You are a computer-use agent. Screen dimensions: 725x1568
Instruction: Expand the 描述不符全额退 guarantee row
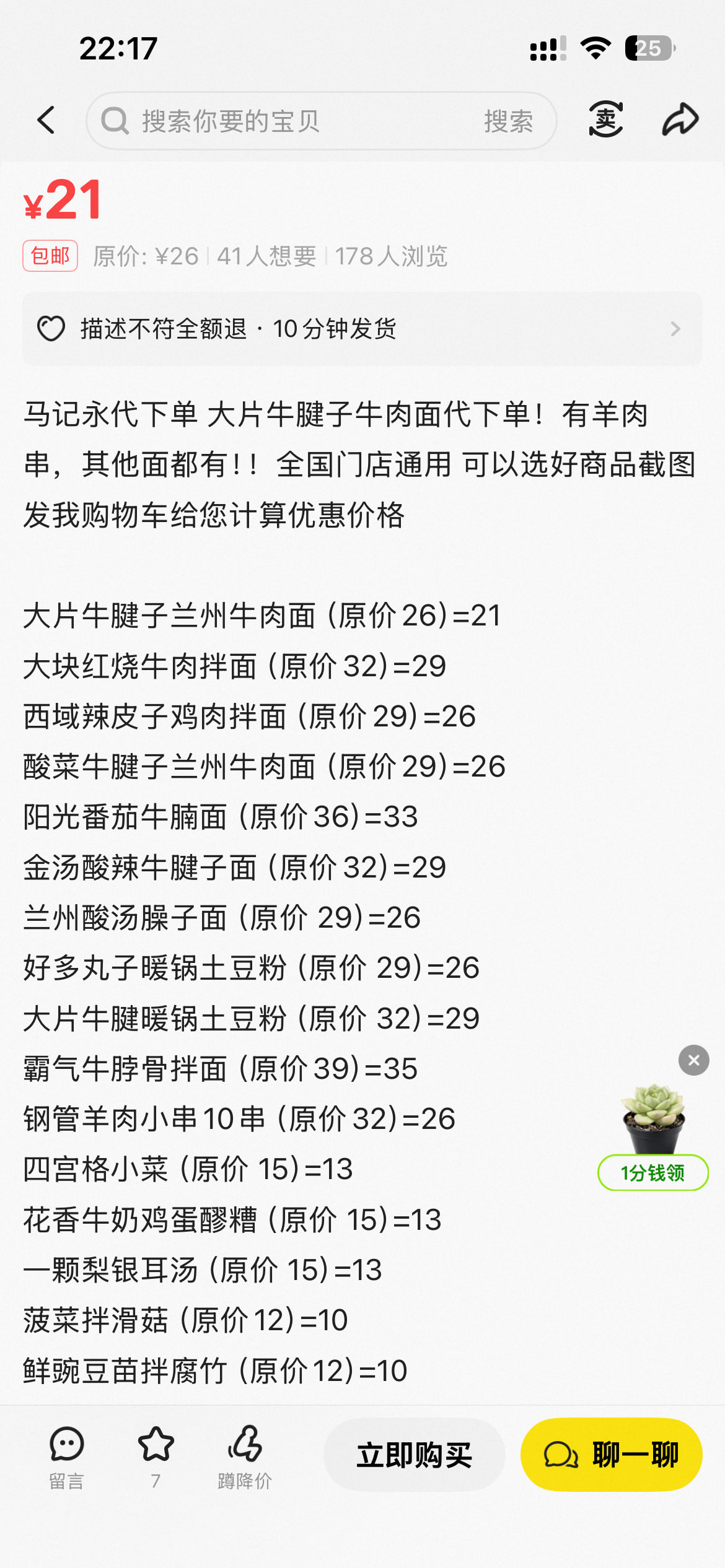pyautogui.click(x=362, y=329)
